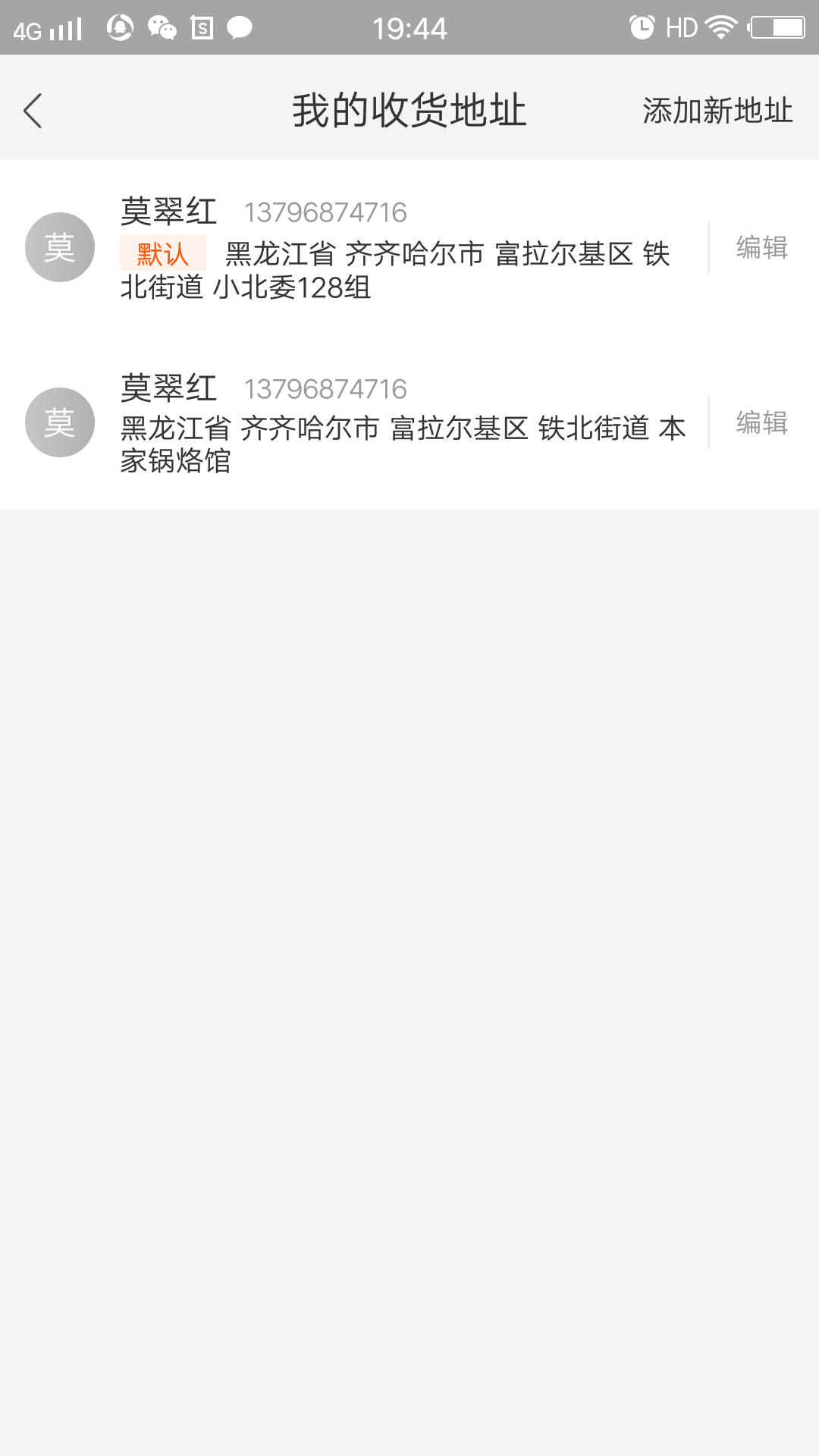Screen dimensions: 819x1456
Task: Go back from the address list
Action: point(33,111)
